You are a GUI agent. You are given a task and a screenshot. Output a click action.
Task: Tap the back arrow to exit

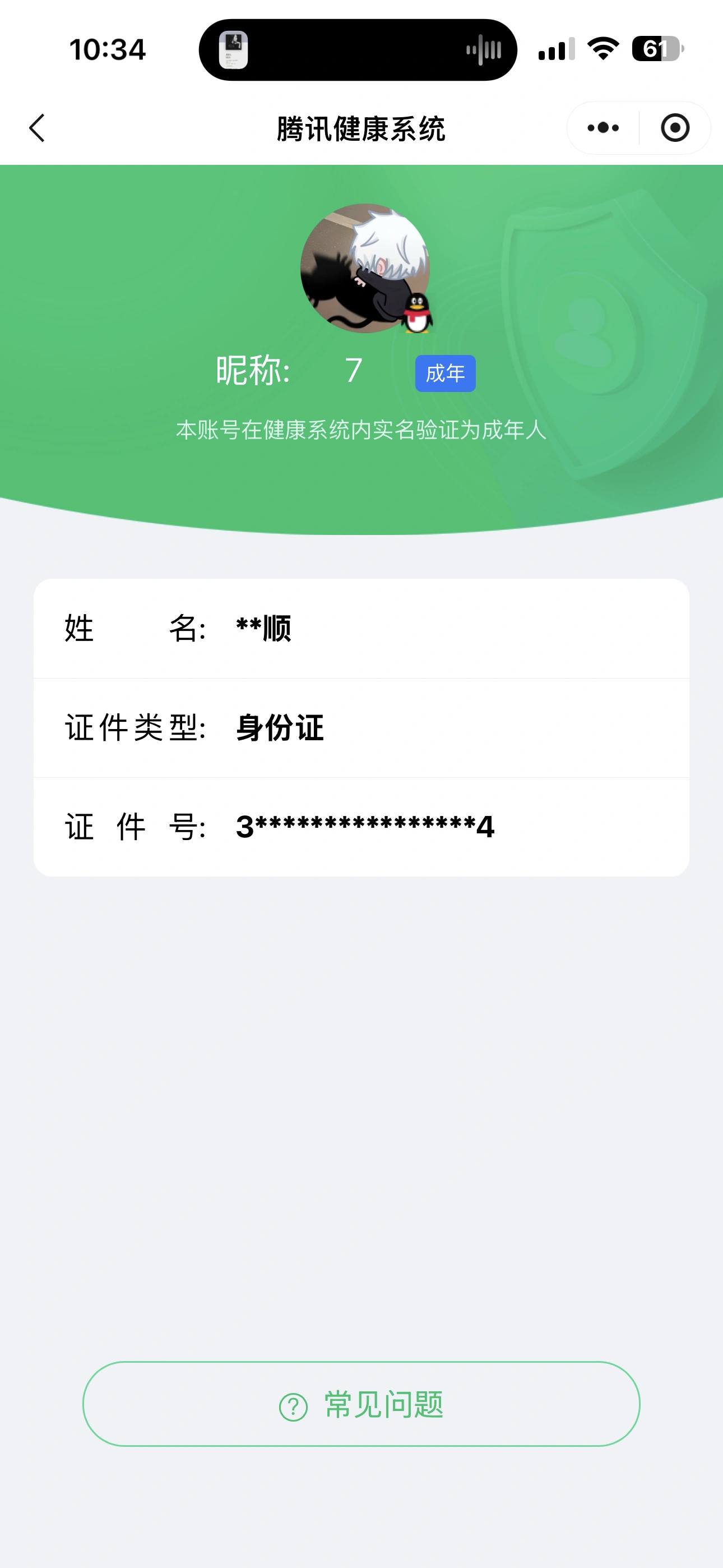pos(38,127)
